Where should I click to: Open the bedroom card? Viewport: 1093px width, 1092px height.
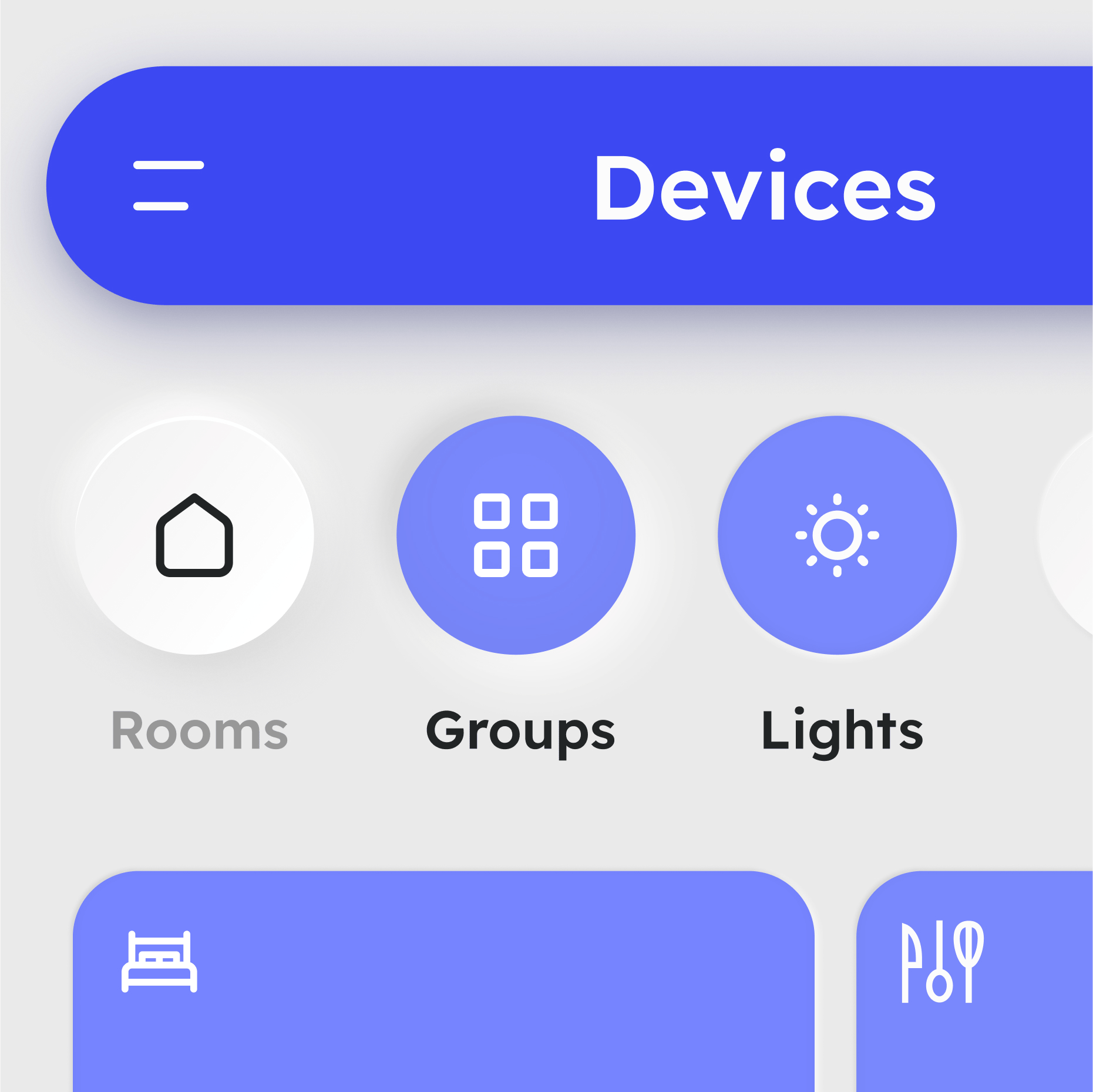click(443, 981)
